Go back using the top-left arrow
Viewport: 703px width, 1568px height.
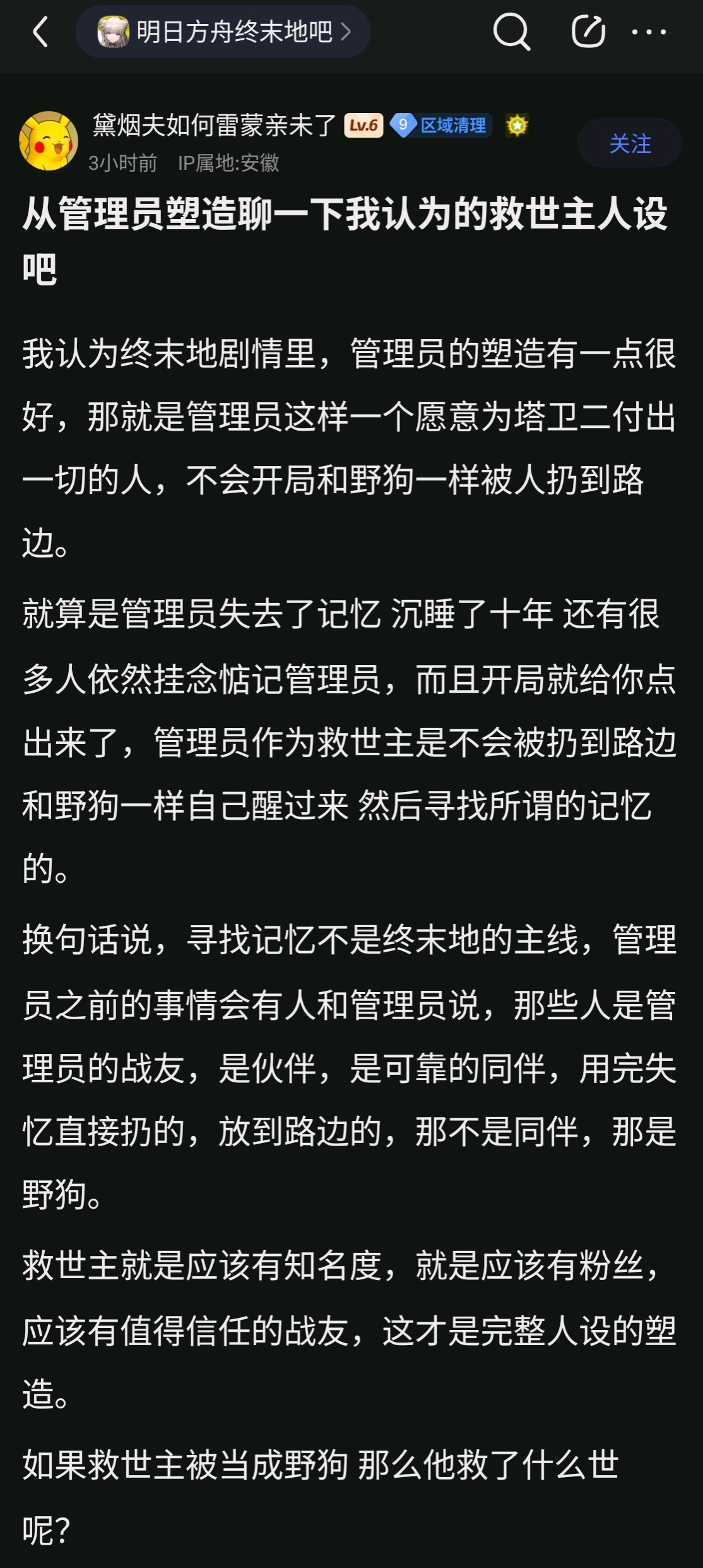(x=41, y=32)
